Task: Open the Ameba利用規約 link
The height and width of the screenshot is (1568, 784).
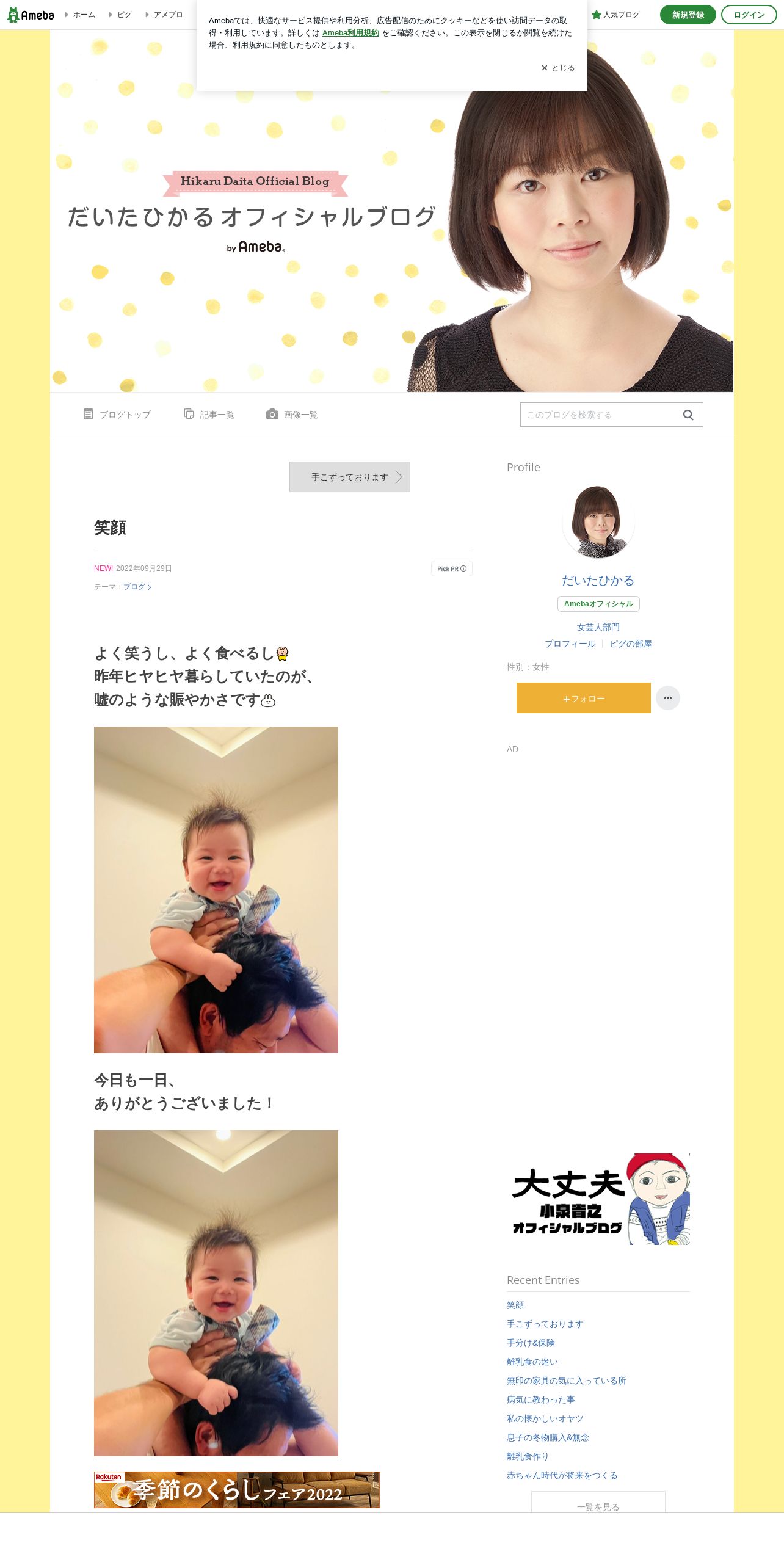Action: [x=350, y=33]
